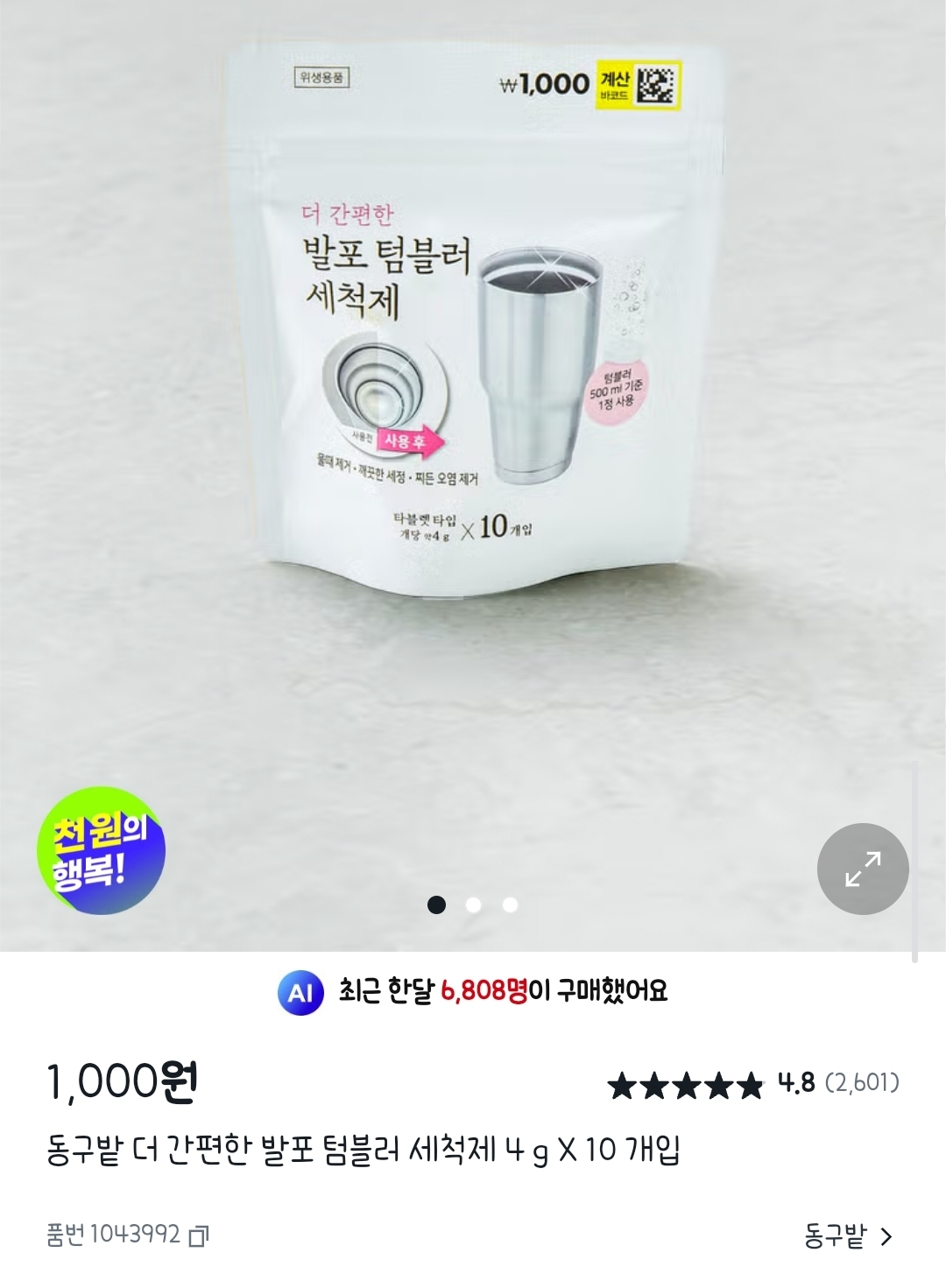Image resolution: width=946 pixels, height=1288 pixels.
Task: Open the tumbler cleaner product photo
Action: tap(473, 350)
